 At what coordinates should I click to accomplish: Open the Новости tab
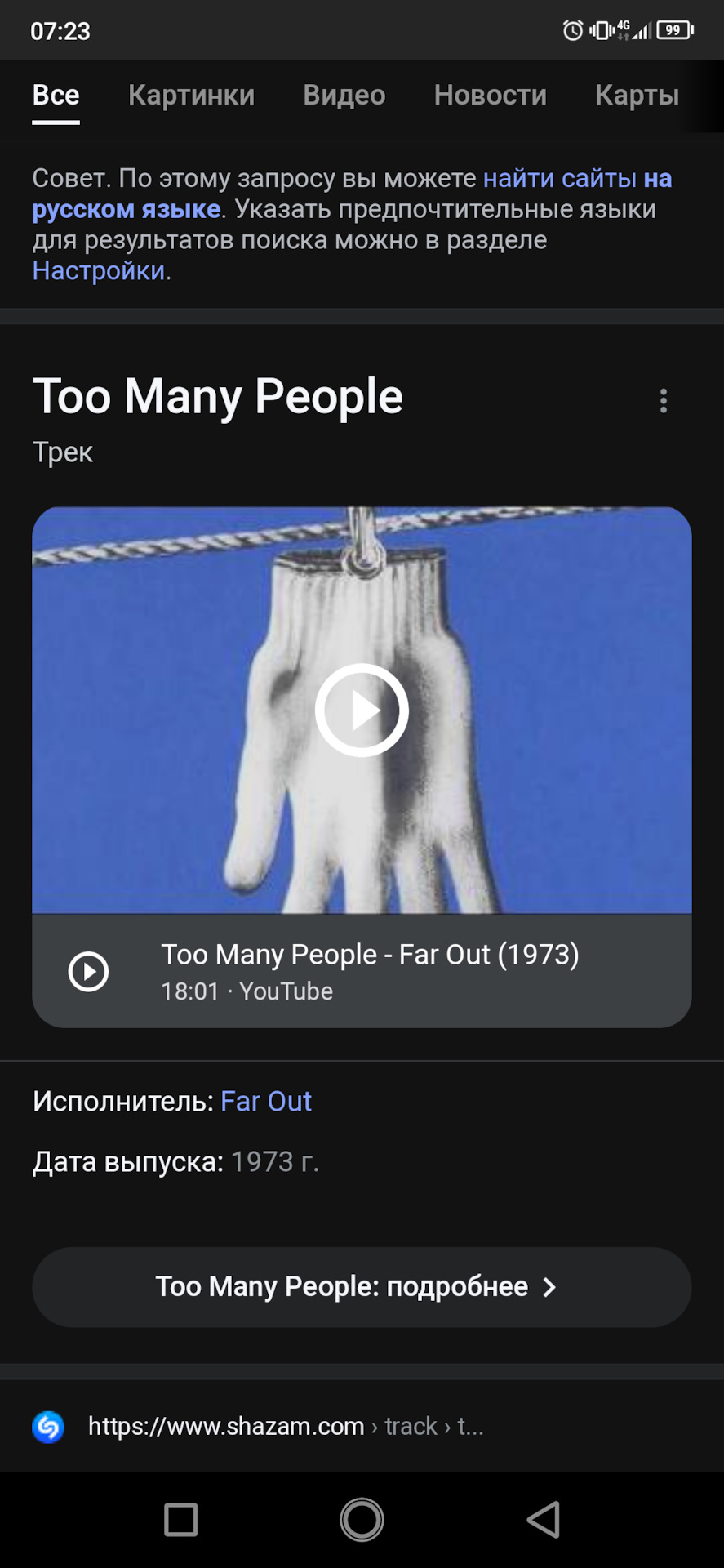490,96
